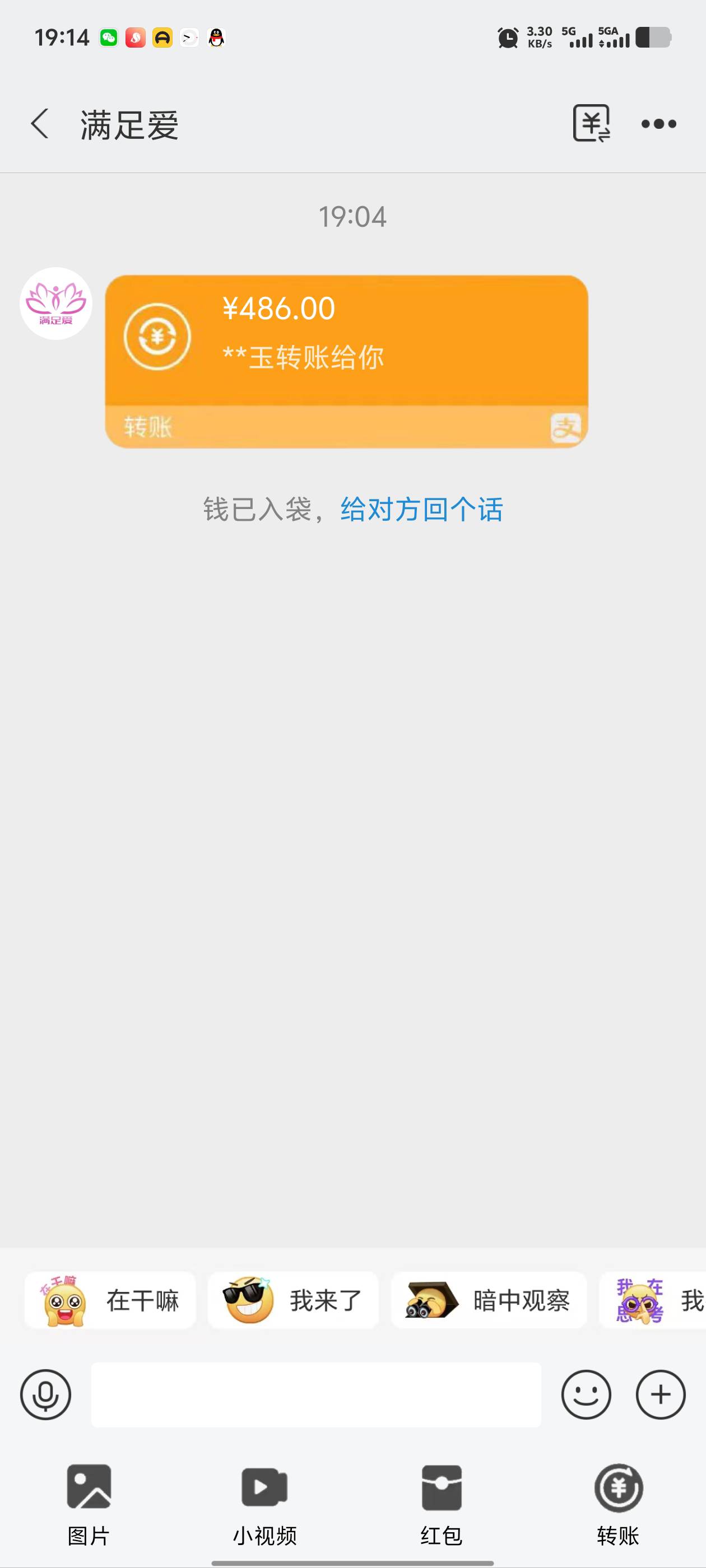The image size is (706, 1568).
Task: Select 小视频 to send a video
Action: click(x=264, y=1504)
